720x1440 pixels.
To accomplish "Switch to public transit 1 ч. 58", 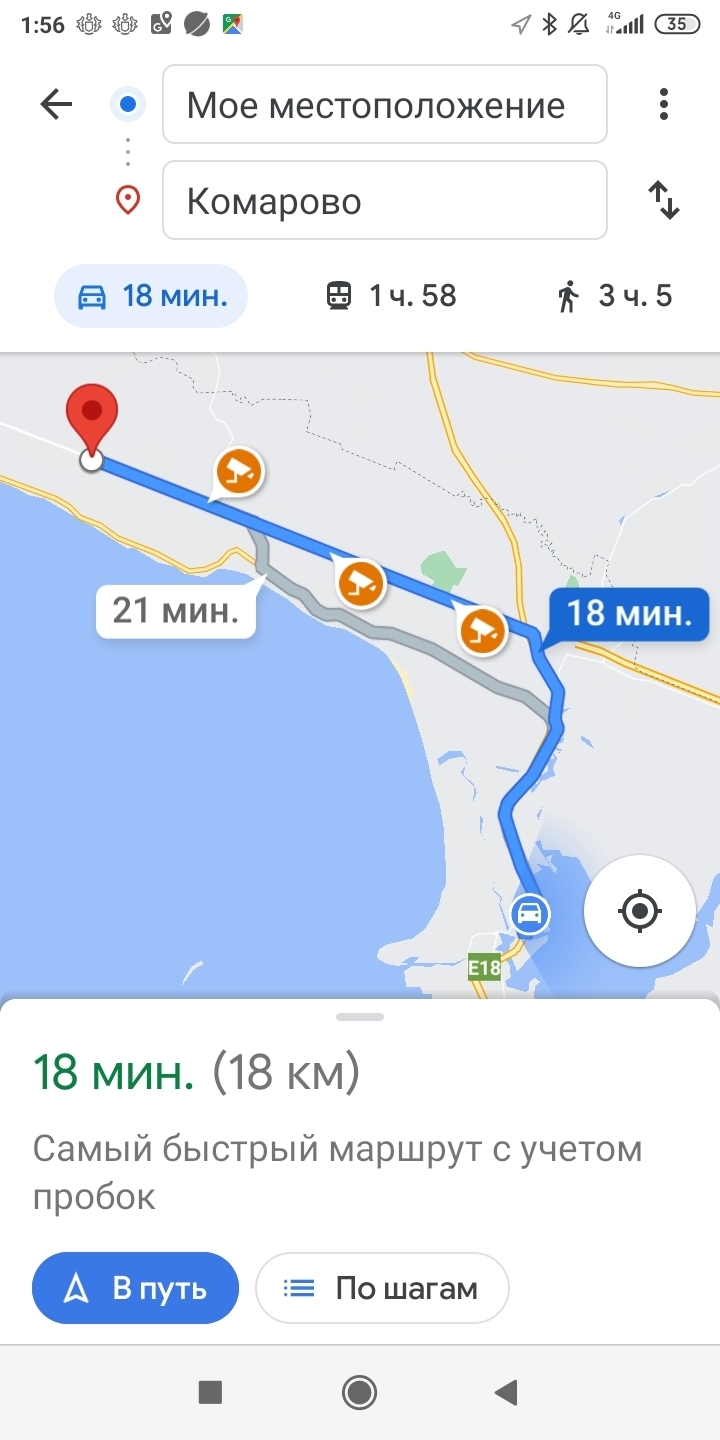I will [391, 296].
